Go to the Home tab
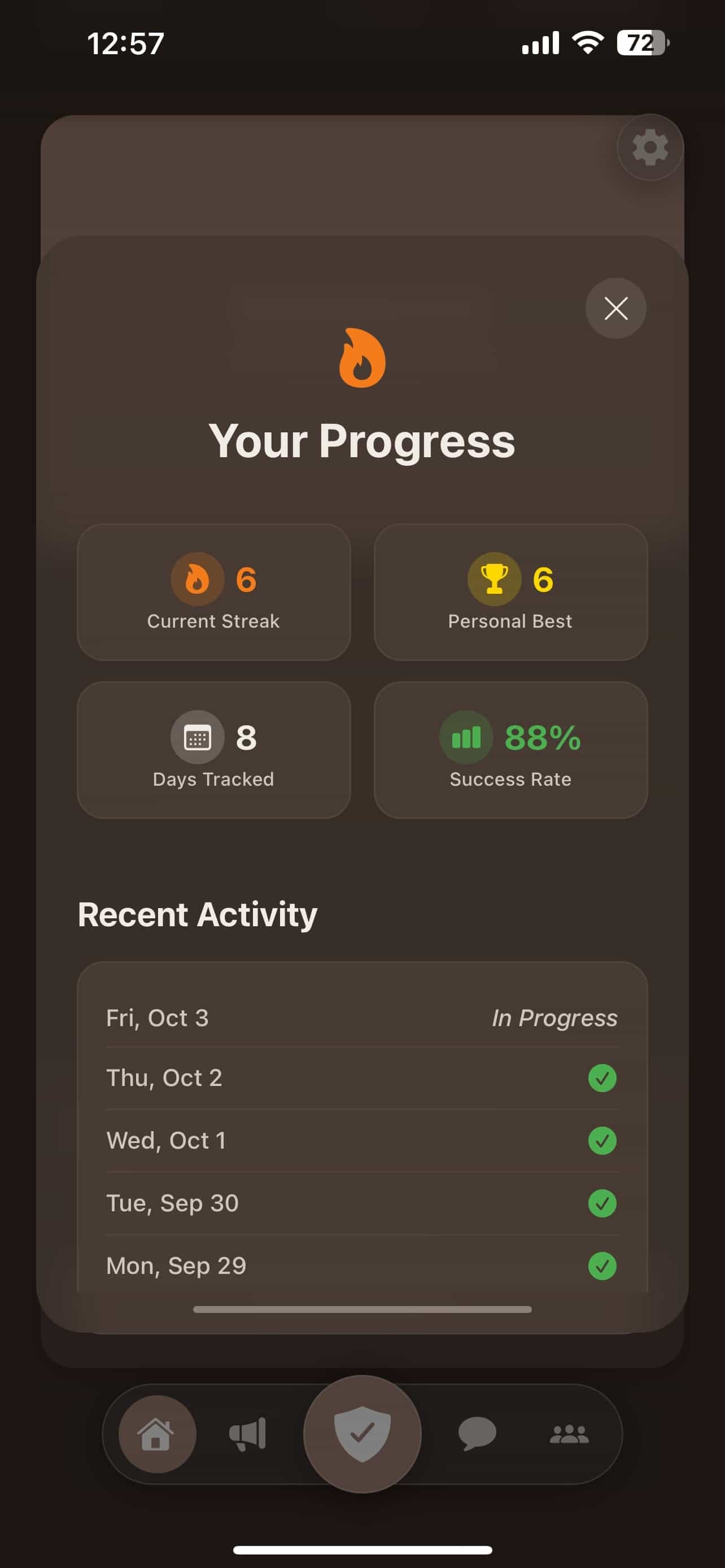725x1568 pixels. [156, 1434]
